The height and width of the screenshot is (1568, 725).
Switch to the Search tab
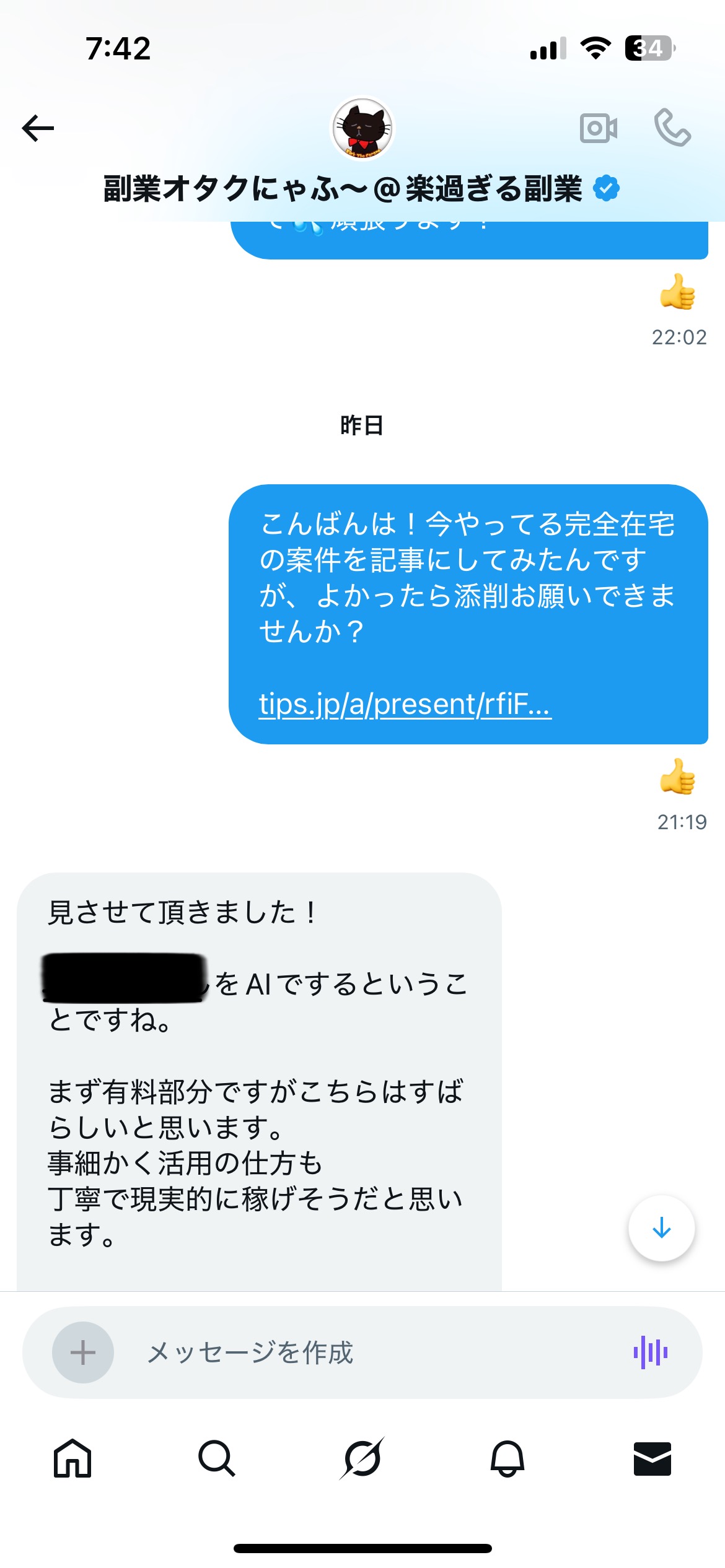coord(217,1458)
